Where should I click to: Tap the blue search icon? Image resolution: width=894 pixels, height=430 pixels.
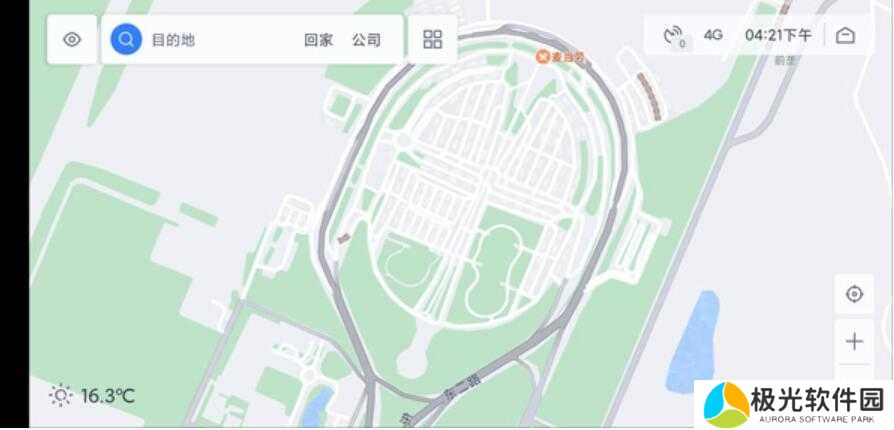(x=126, y=40)
